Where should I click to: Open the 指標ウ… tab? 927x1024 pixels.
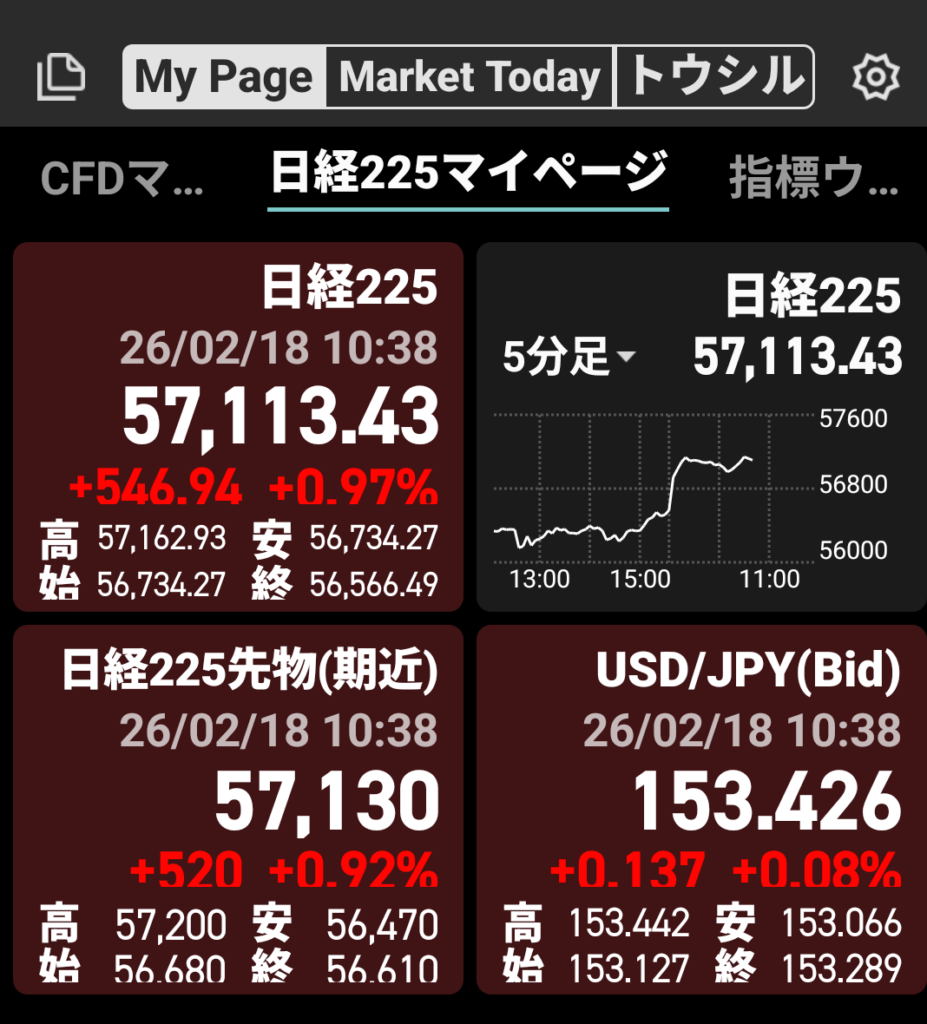(813, 179)
